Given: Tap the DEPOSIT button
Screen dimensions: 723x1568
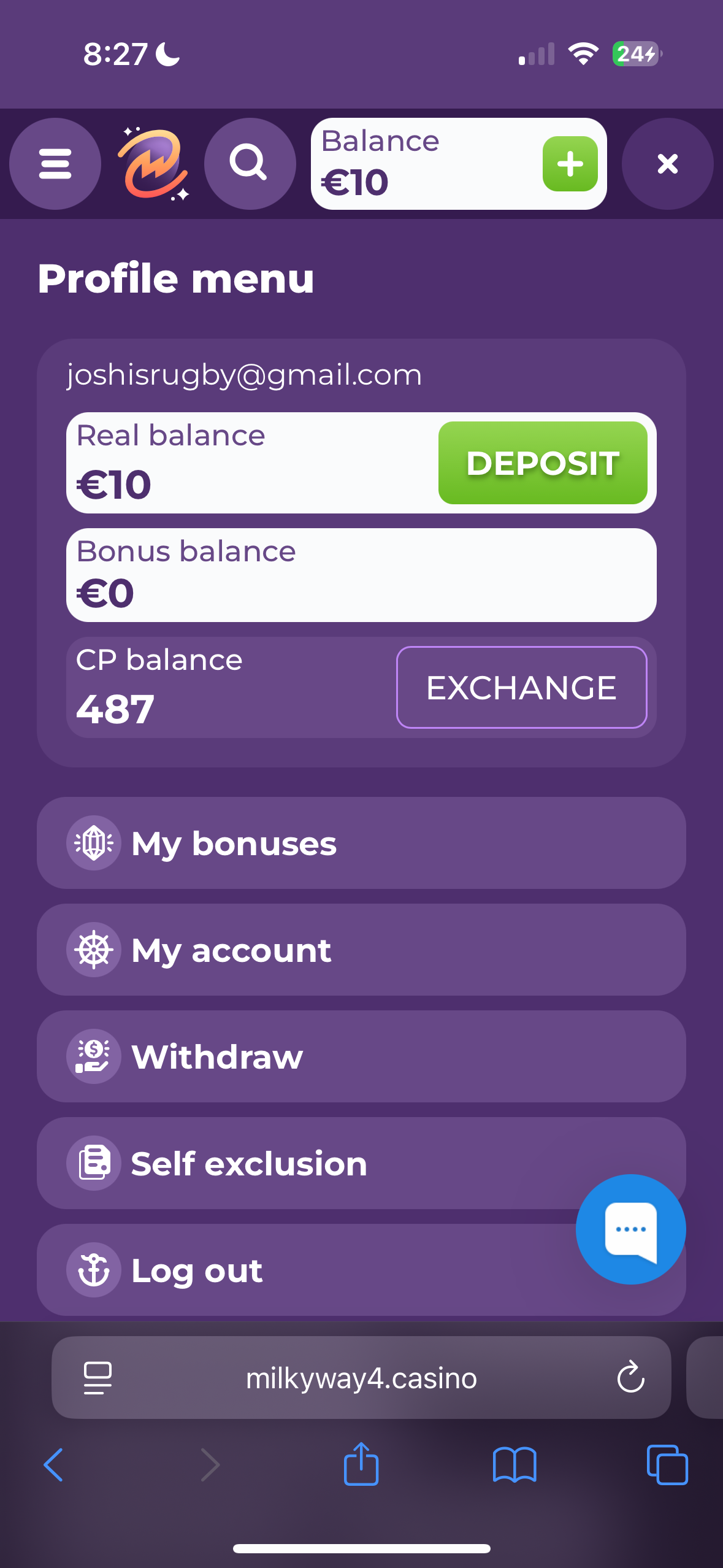Looking at the screenshot, I should tap(543, 463).
